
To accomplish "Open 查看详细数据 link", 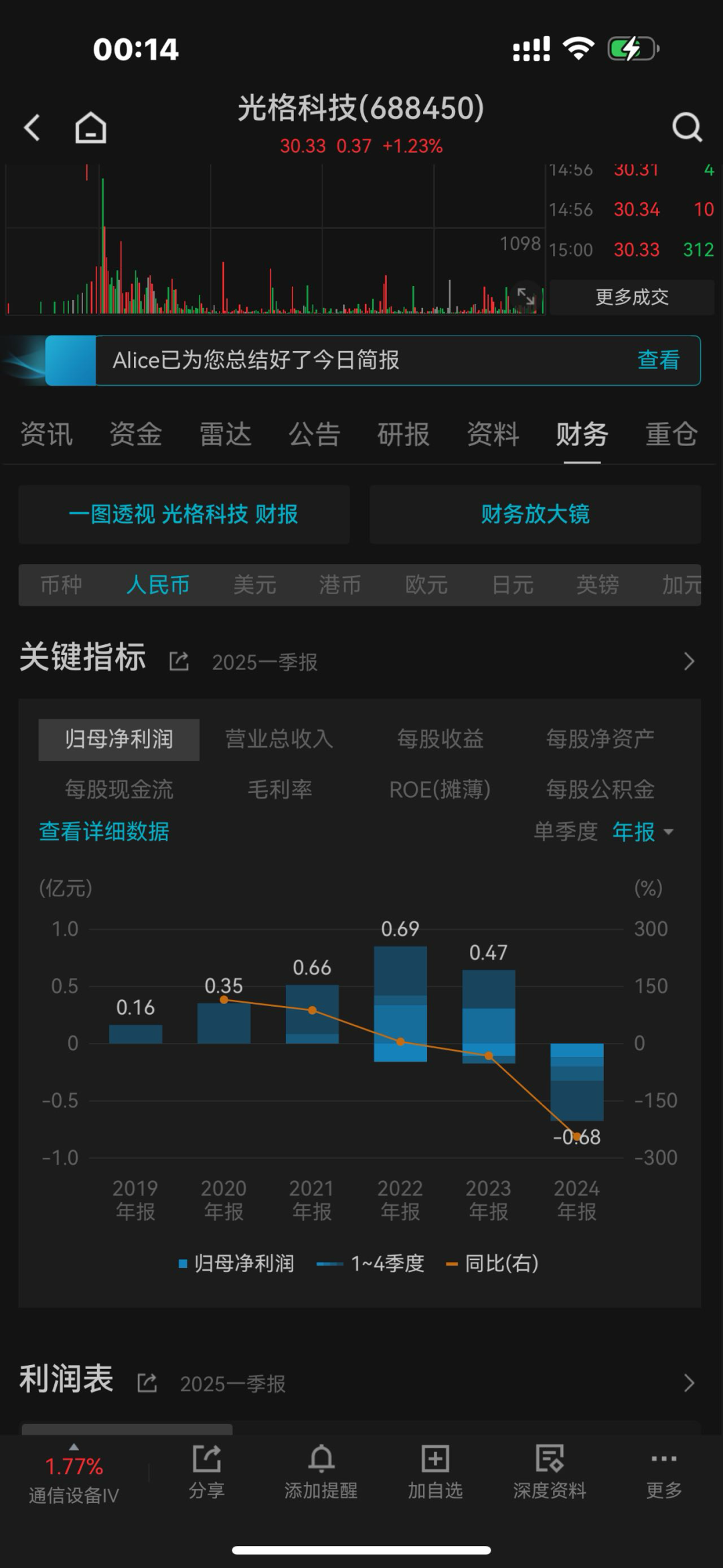I will [104, 831].
